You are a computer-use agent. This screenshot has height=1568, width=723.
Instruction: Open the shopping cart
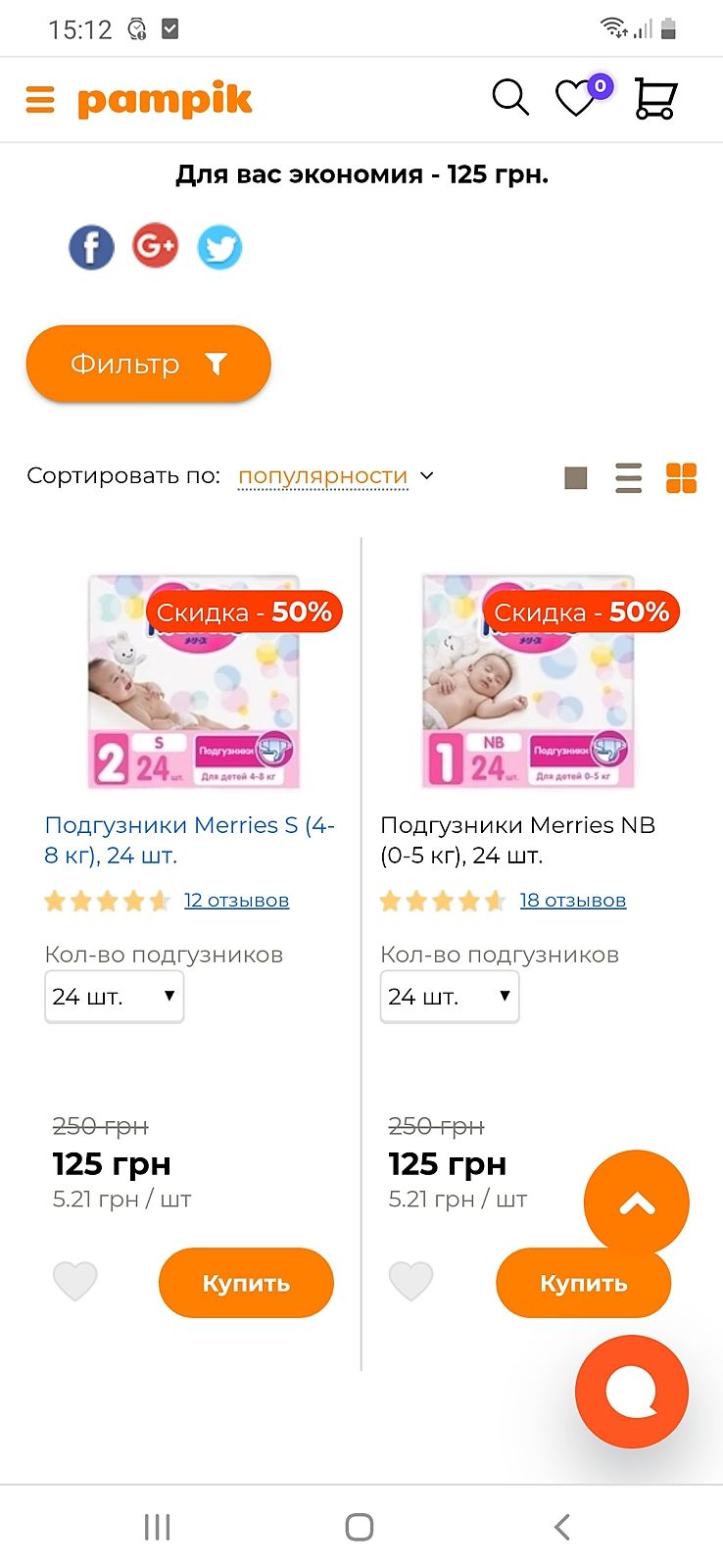tap(655, 98)
